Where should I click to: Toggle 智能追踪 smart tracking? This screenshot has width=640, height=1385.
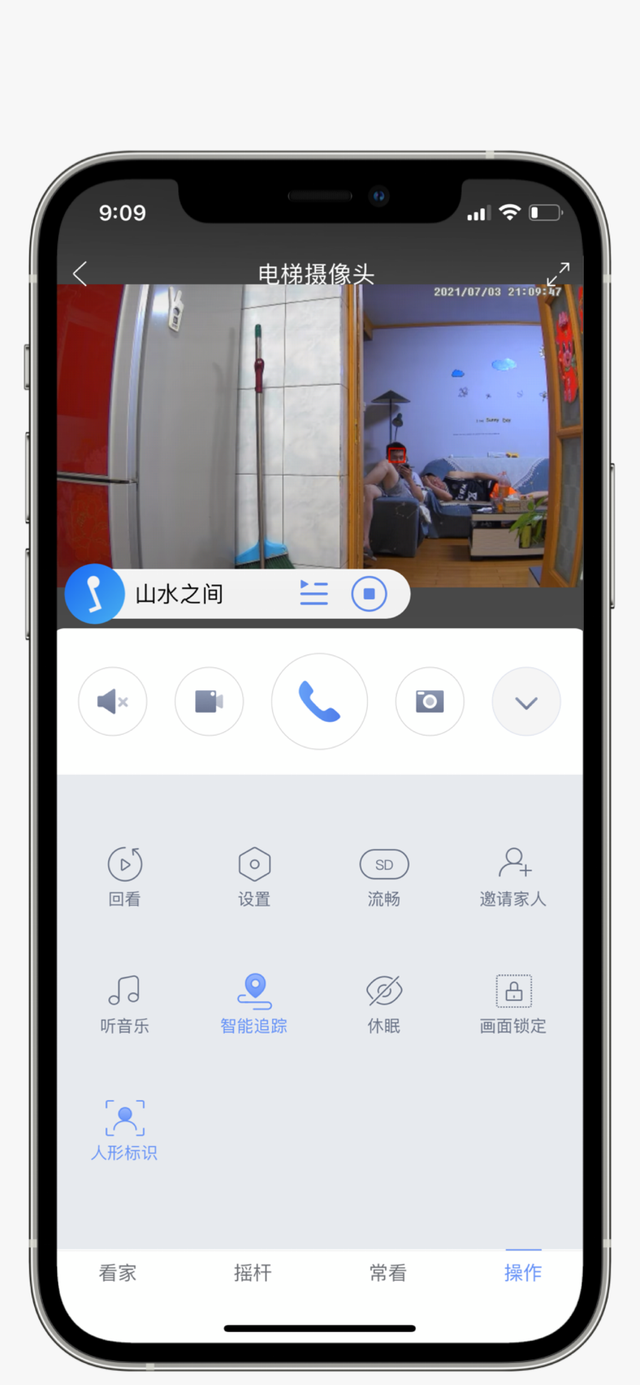[x=254, y=1003]
